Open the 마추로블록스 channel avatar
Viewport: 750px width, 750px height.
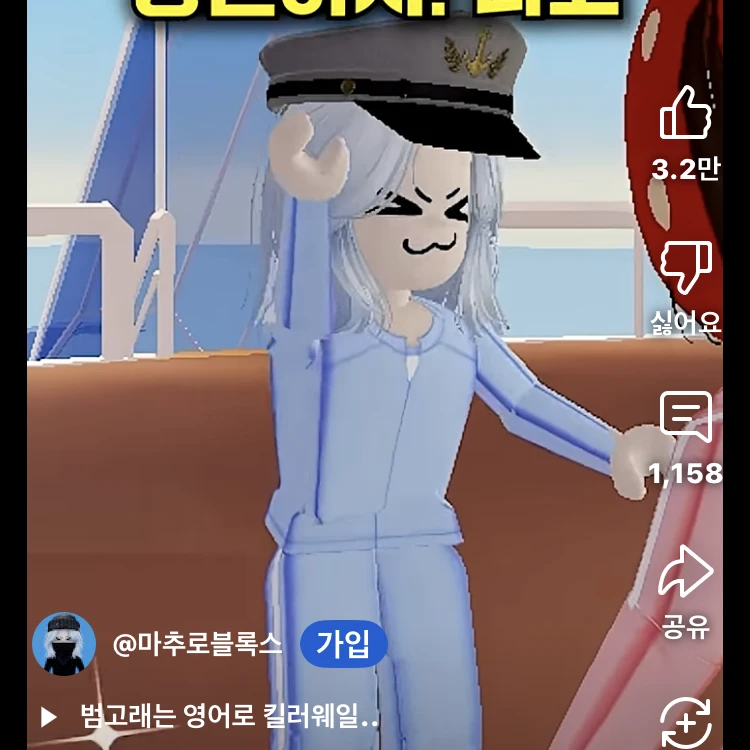point(64,644)
